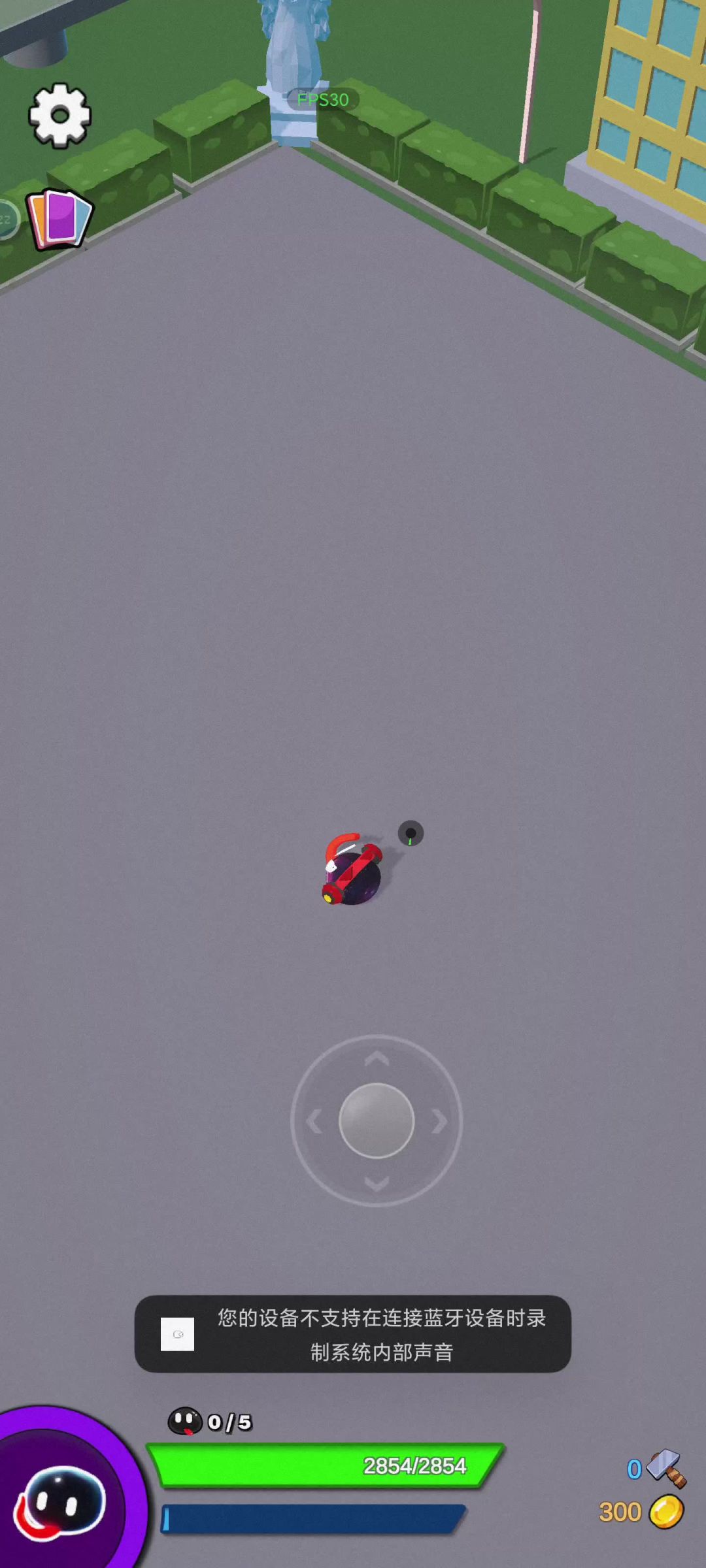Open the settings gear

click(59, 116)
